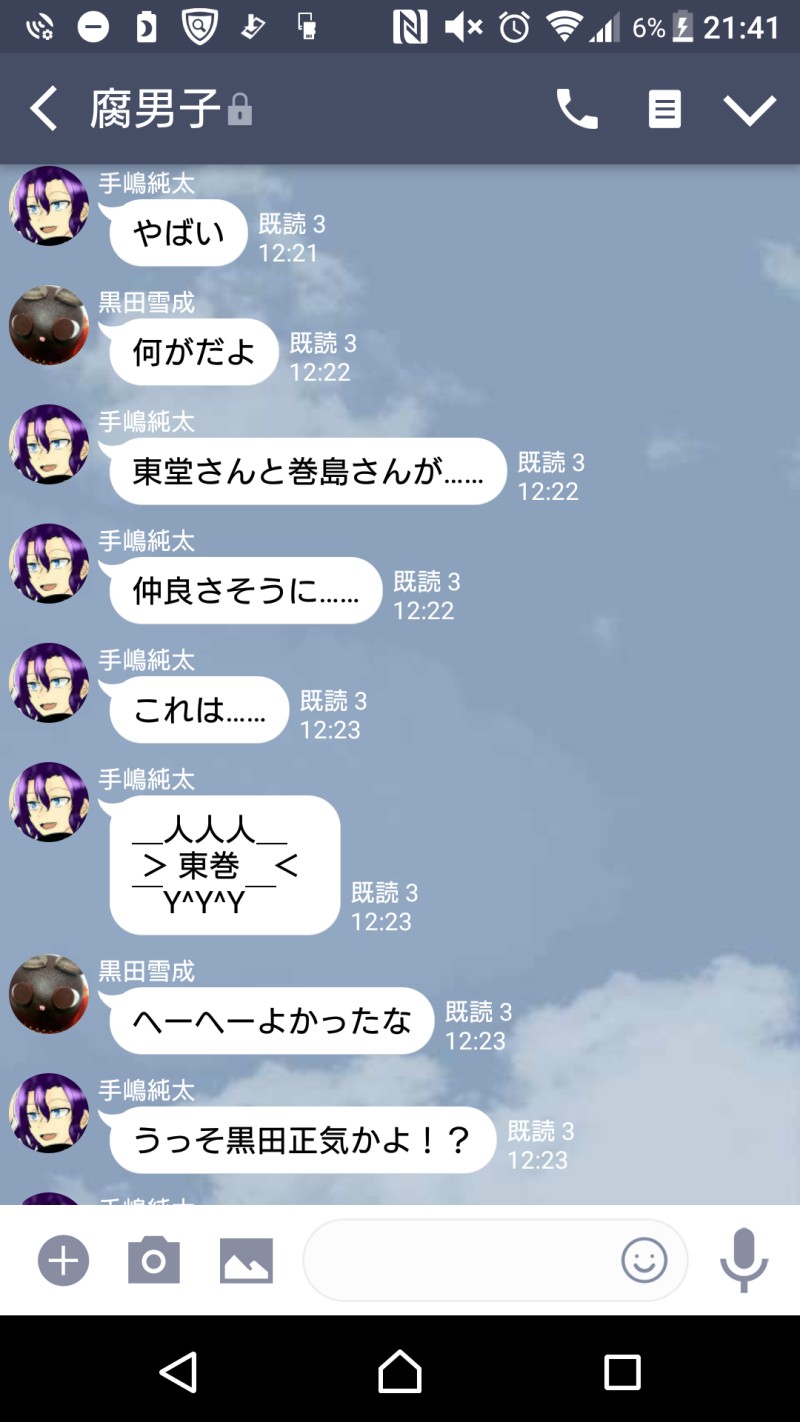Viewport: 800px width, 1422px height.
Task: Open the plus attachment menu
Action: click(x=64, y=1260)
